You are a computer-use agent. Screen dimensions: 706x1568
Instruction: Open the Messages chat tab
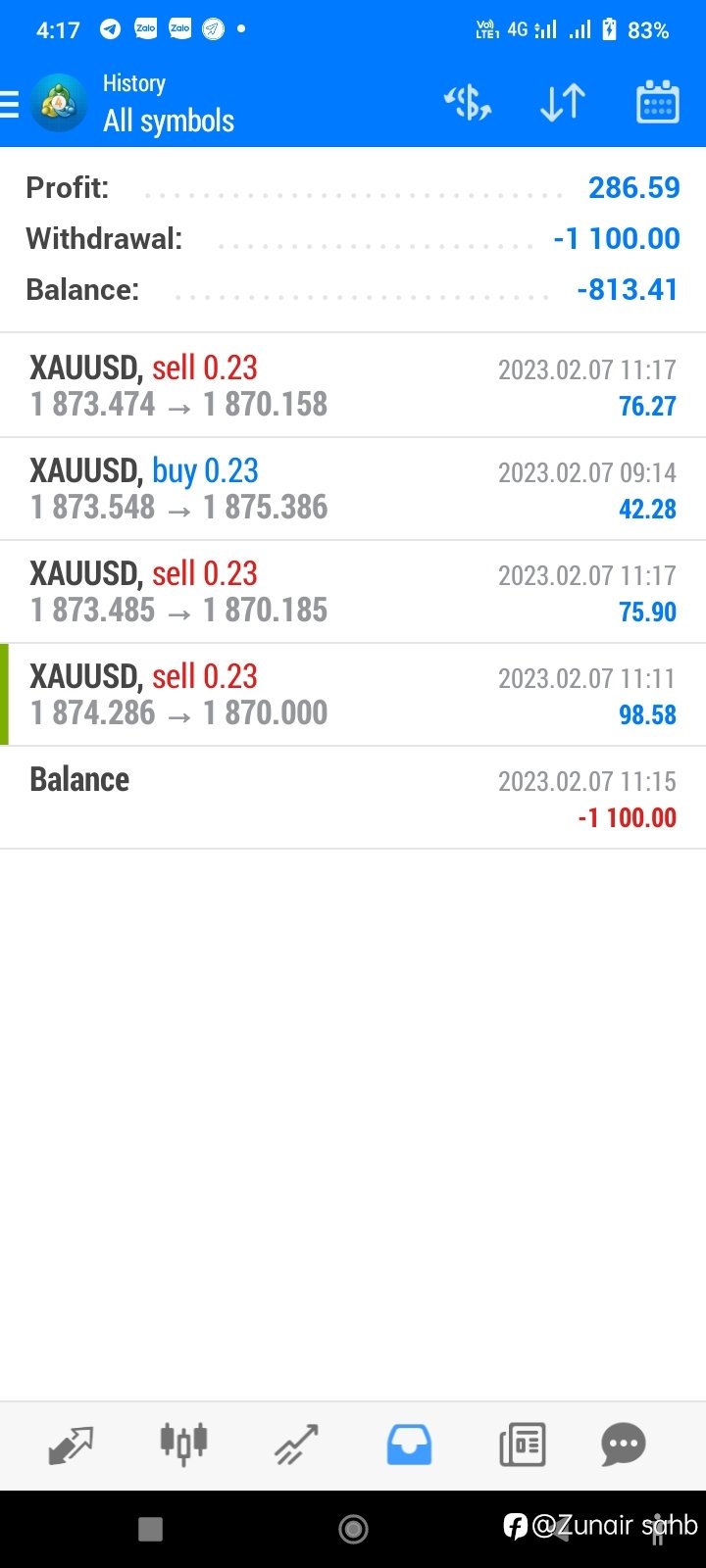coord(624,1445)
